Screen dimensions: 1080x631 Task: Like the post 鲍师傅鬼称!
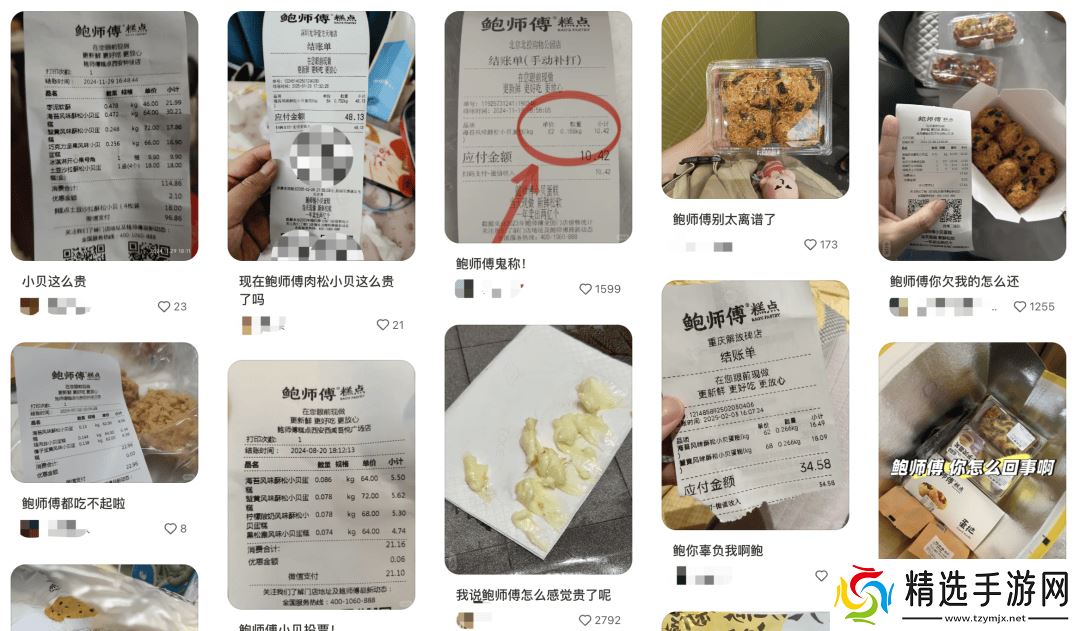click(x=586, y=289)
